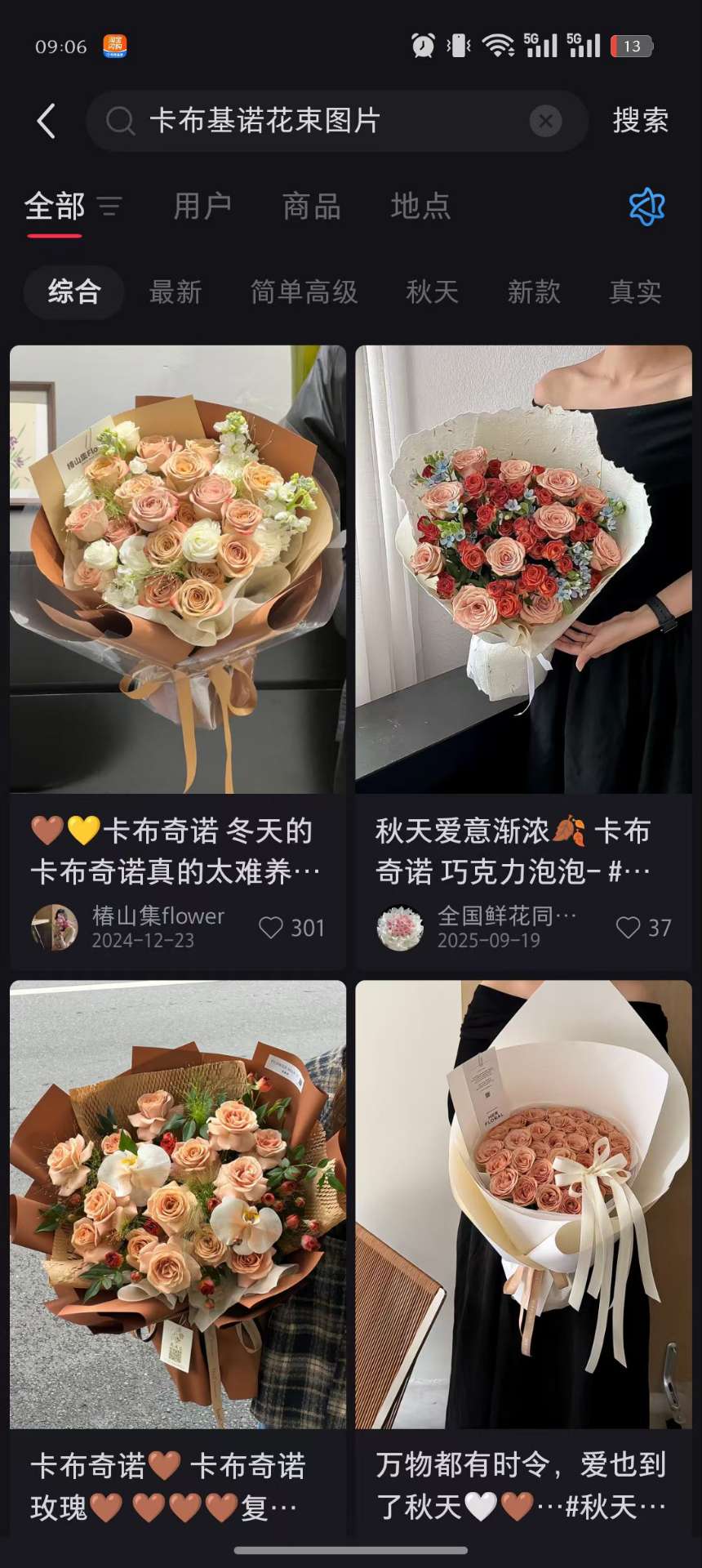702x1568 pixels.
Task: Filter by 新款 chip
Action: click(534, 292)
